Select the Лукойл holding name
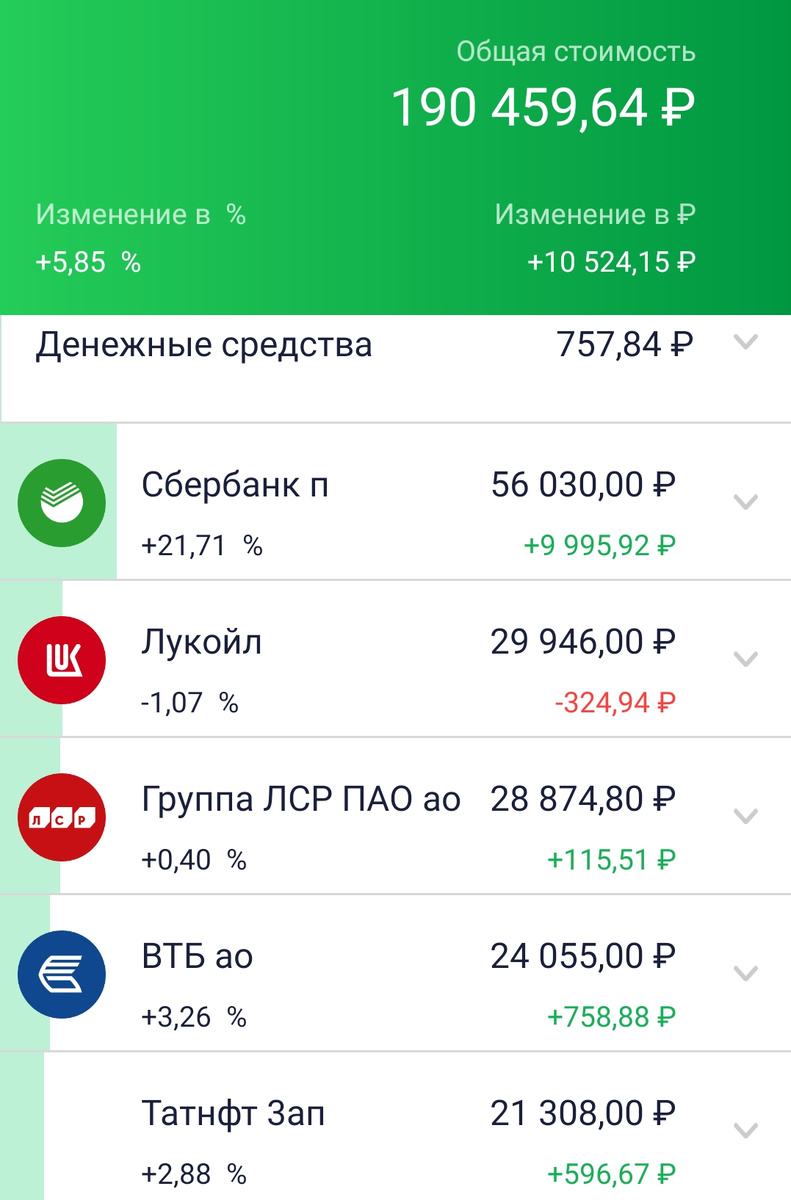 pyautogui.click(x=200, y=641)
